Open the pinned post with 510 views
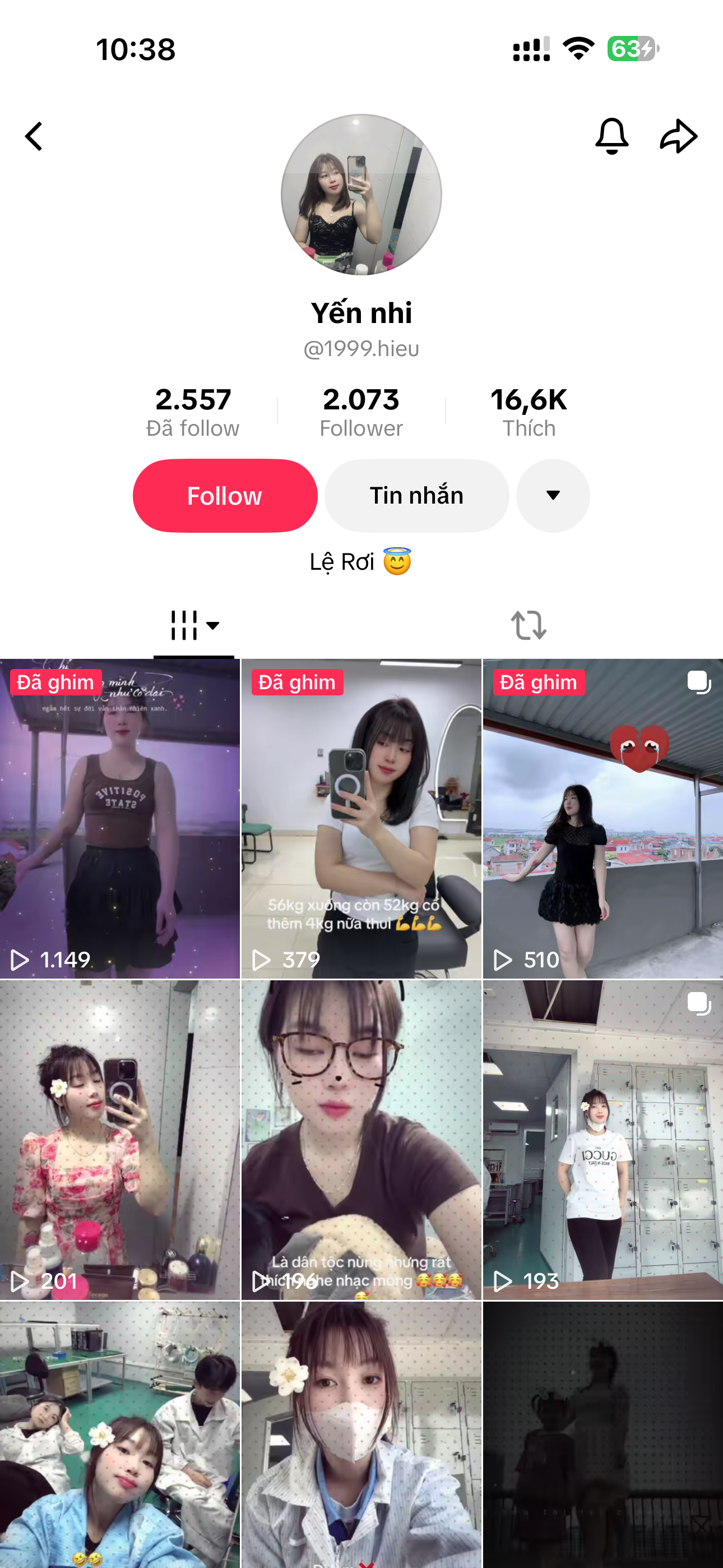This screenshot has height=1568, width=723. (x=603, y=819)
